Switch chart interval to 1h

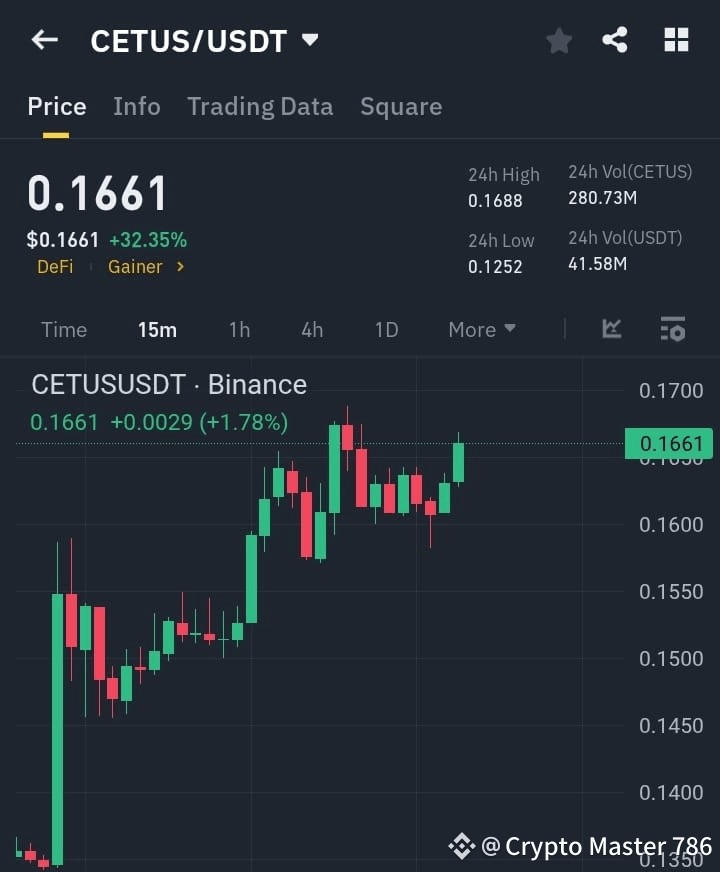[239, 329]
